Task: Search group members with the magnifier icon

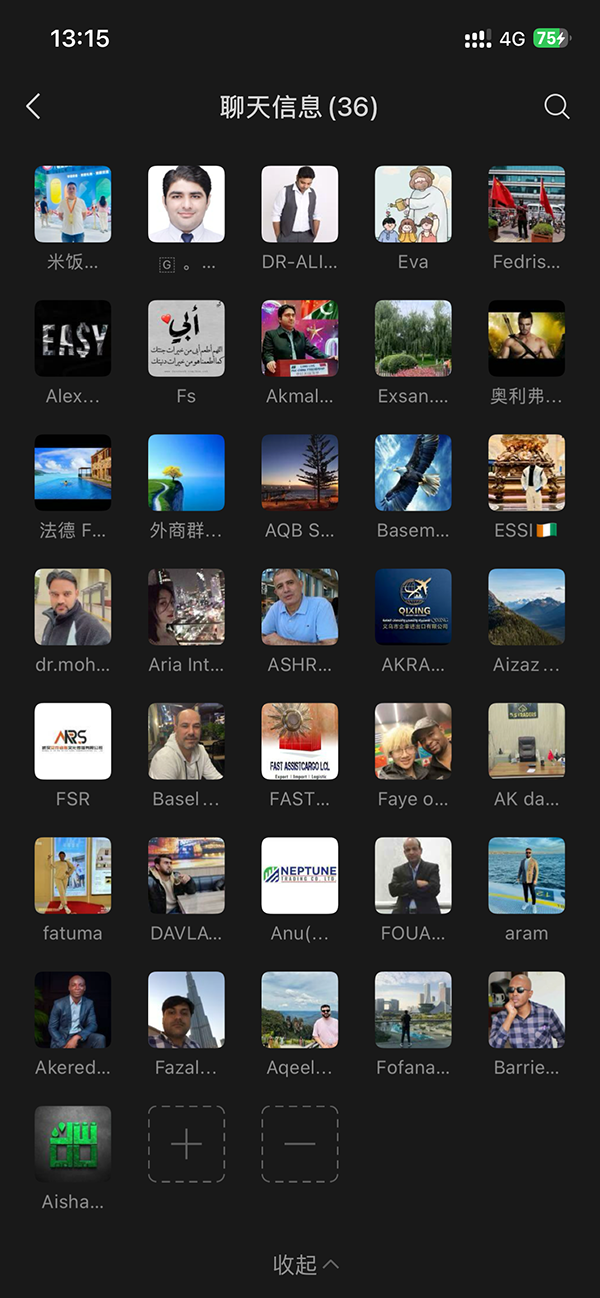Action: [557, 107]
